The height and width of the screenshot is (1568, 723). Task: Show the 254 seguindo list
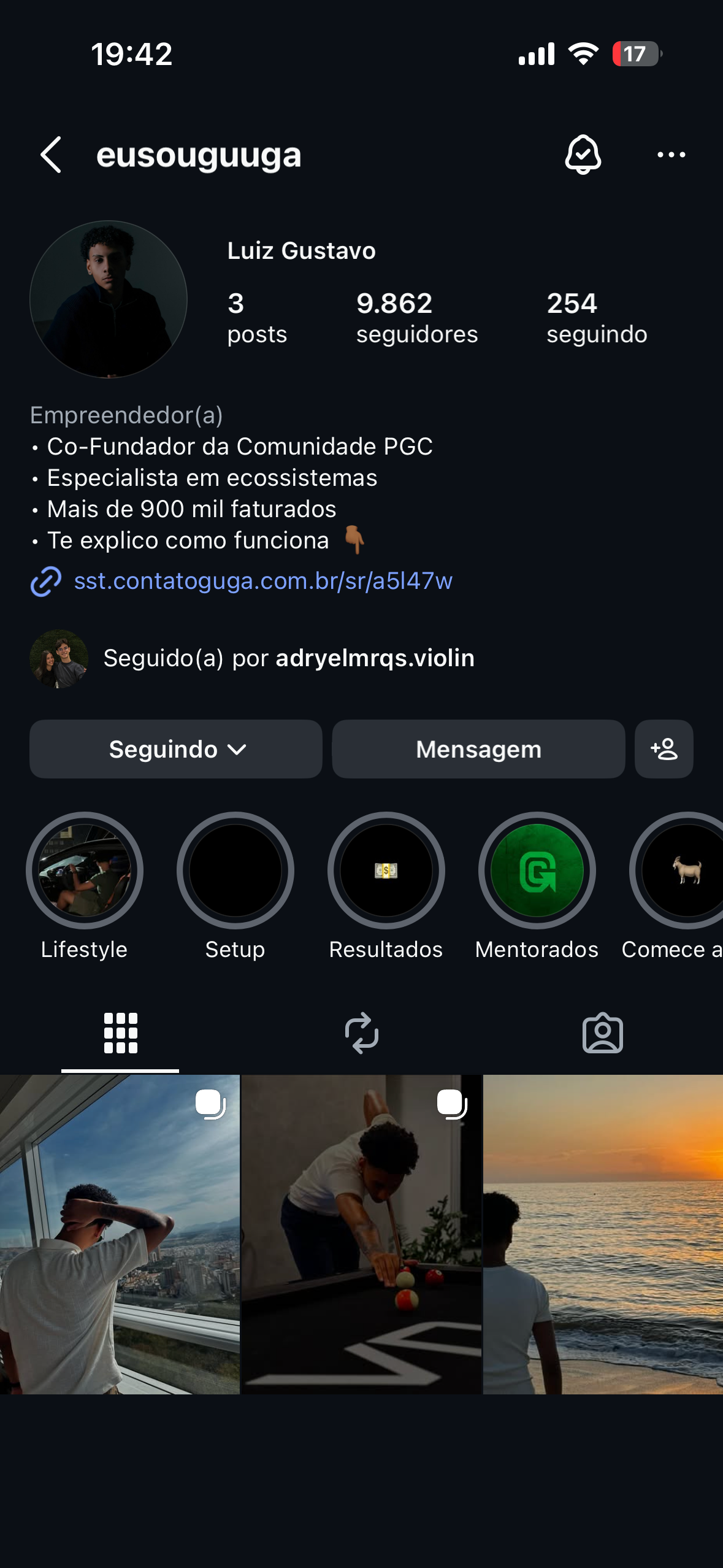click(596, 318)
